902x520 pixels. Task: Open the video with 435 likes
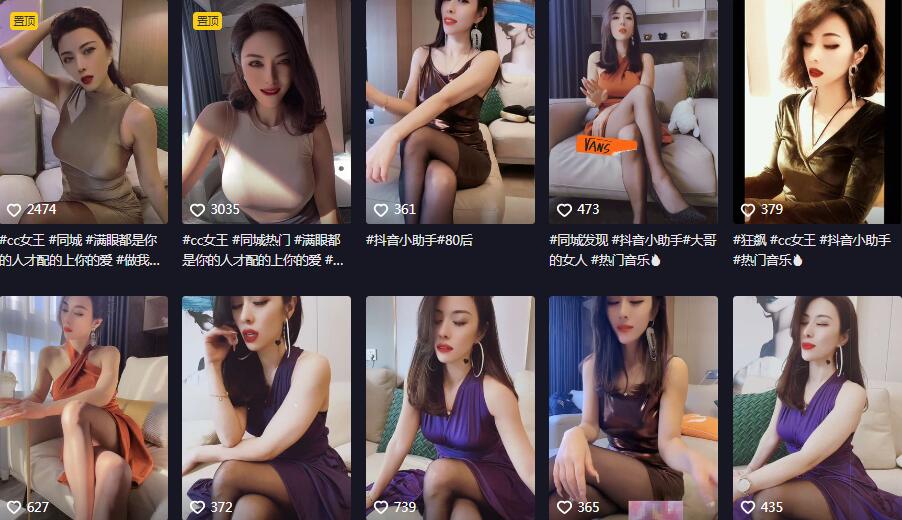point(815,405)
